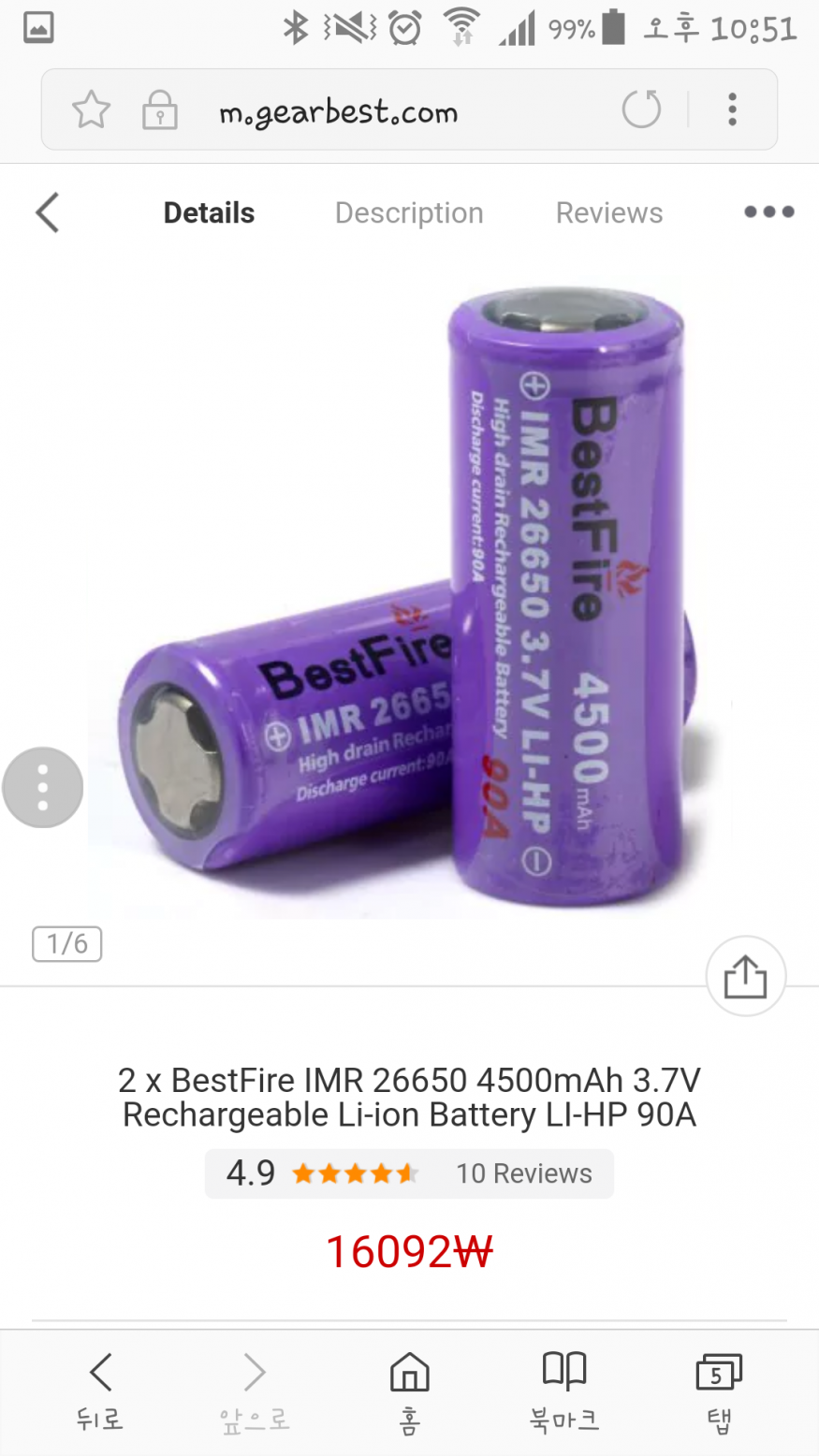Open the browser's three-dot menu
The height and width of the screenshot is (1456, 819).
[732, 109]
